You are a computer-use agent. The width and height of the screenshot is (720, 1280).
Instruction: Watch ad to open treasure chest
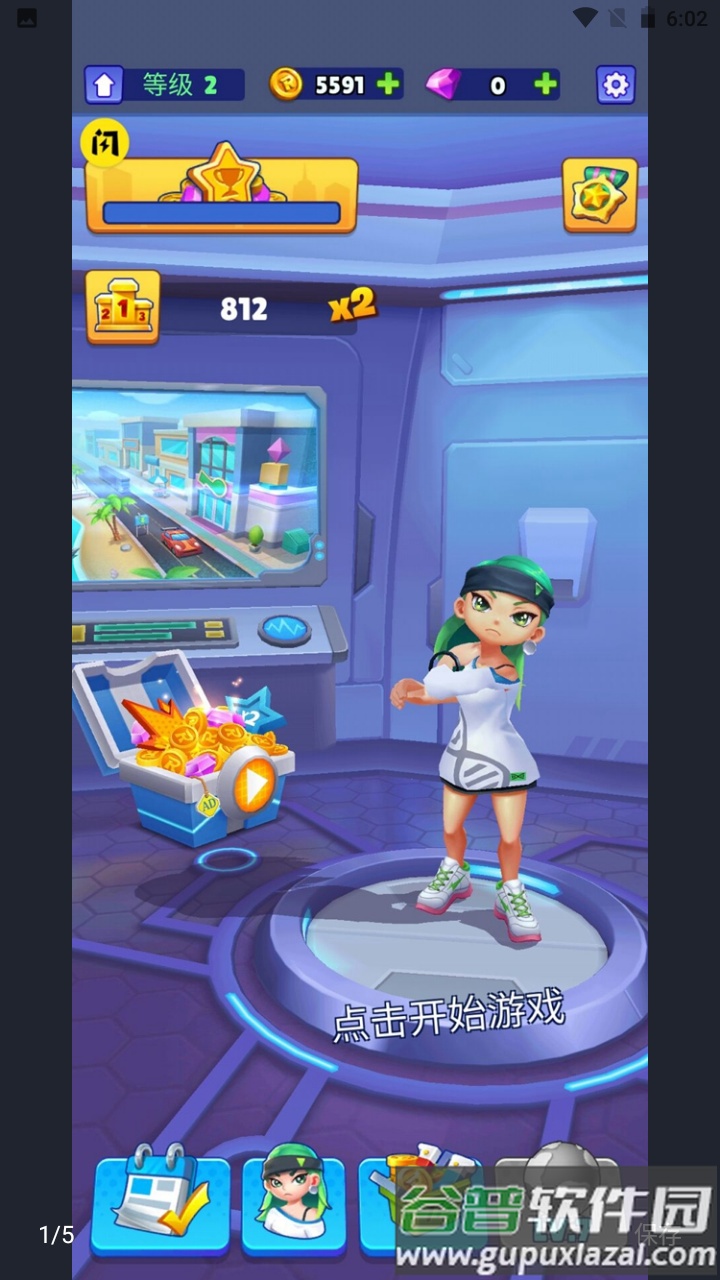[254, 783]
